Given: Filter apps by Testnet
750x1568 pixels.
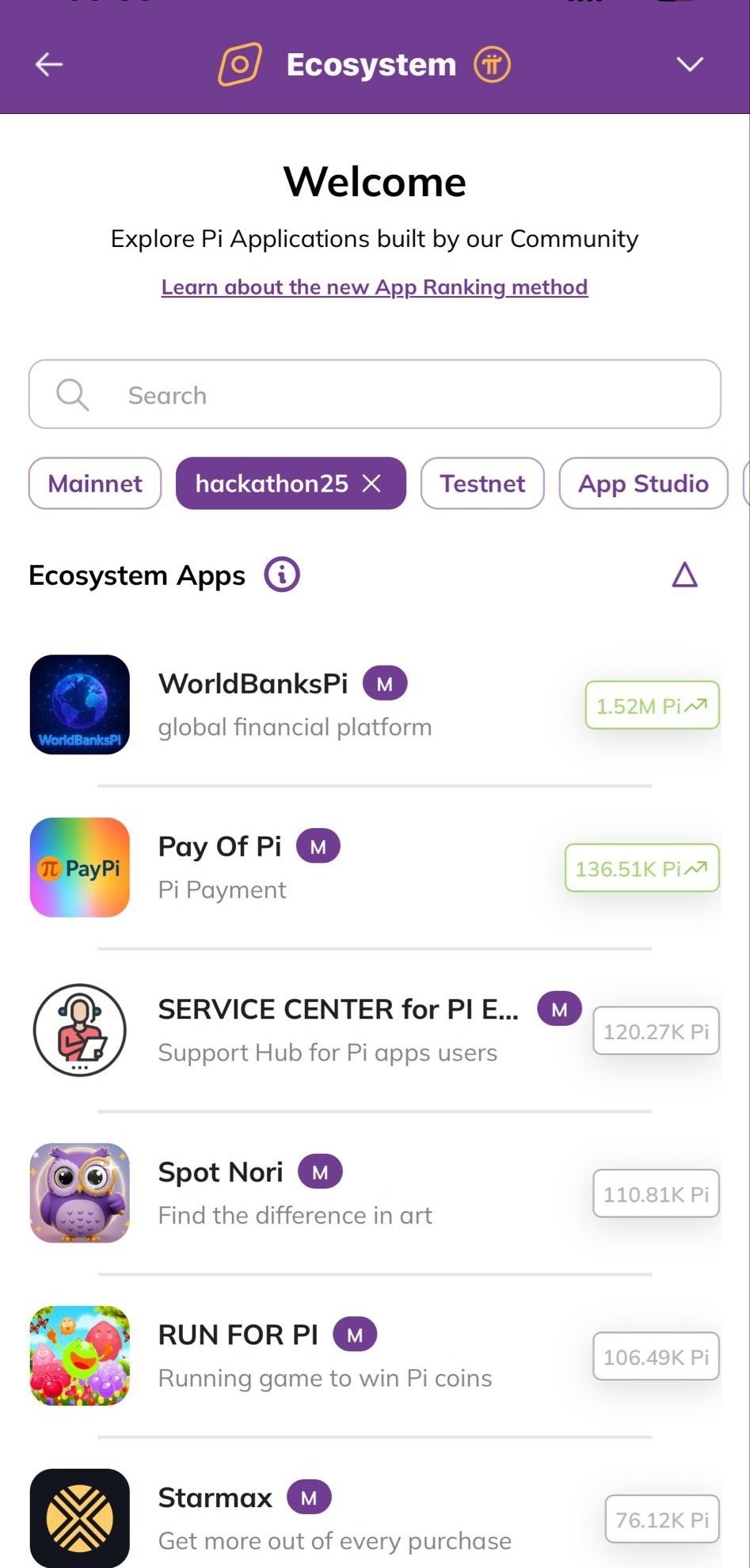Looking at the screenshot, I should click(x=482, y=483).
